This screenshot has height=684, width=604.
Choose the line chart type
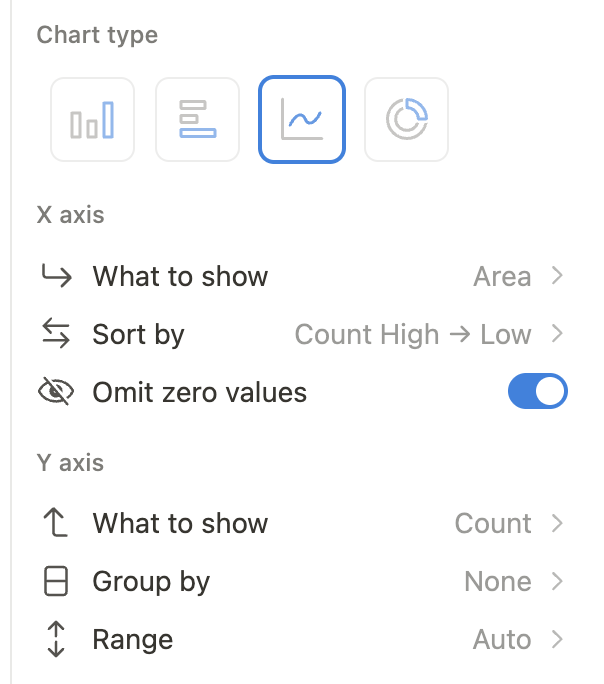(302, 120)
